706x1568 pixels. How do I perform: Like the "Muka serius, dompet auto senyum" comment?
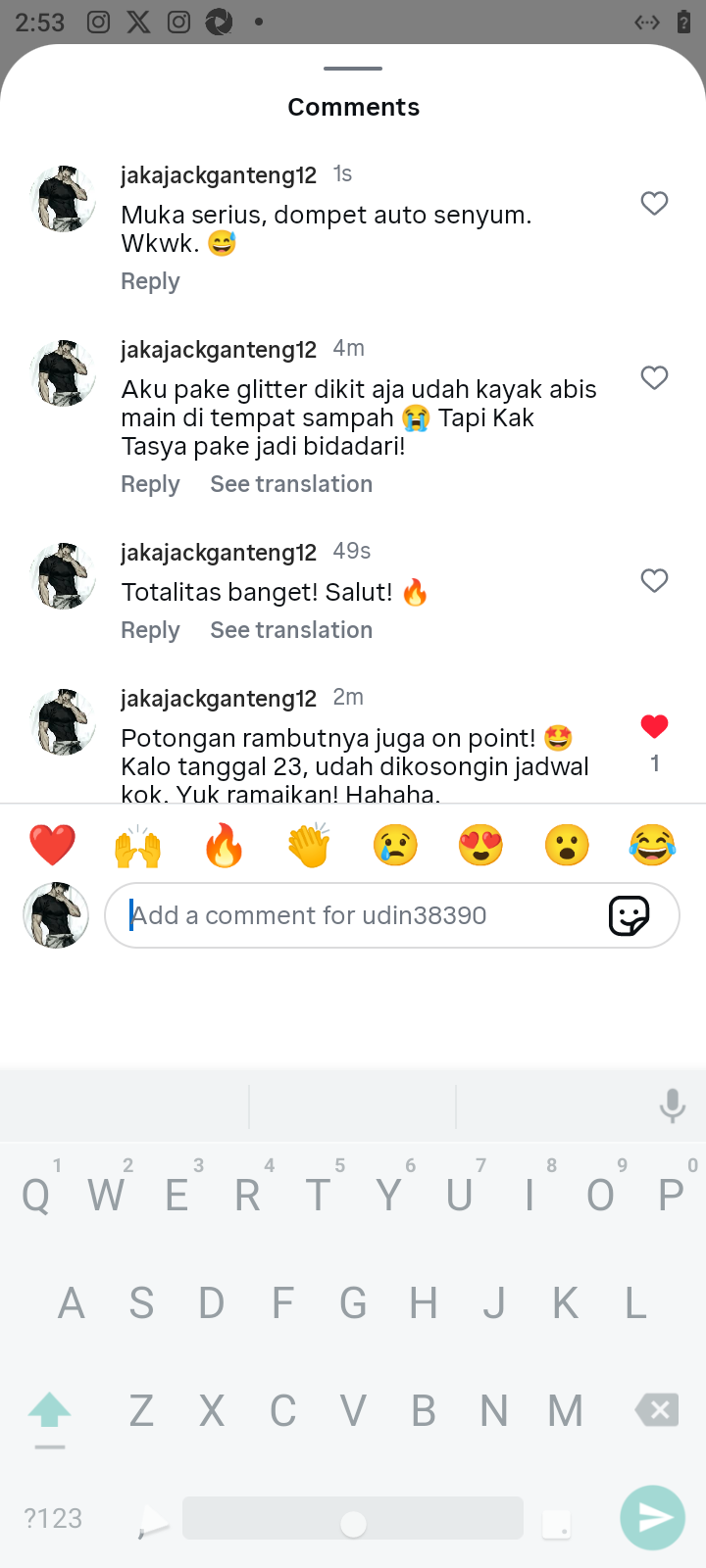(654, 203)
